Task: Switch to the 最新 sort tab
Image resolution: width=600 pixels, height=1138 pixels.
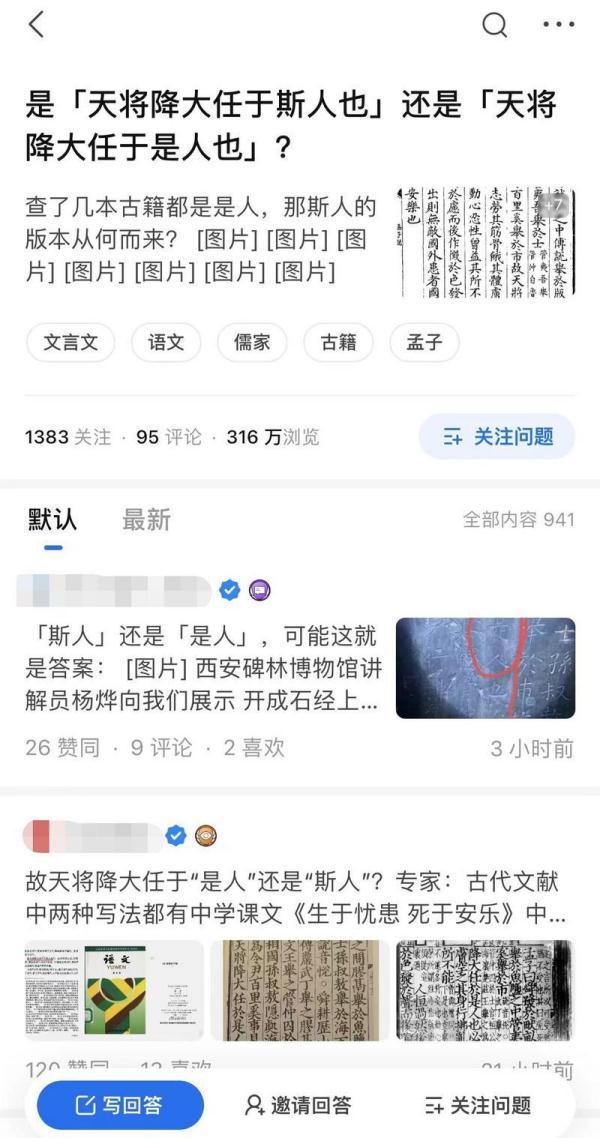Action: coord(146,519)
